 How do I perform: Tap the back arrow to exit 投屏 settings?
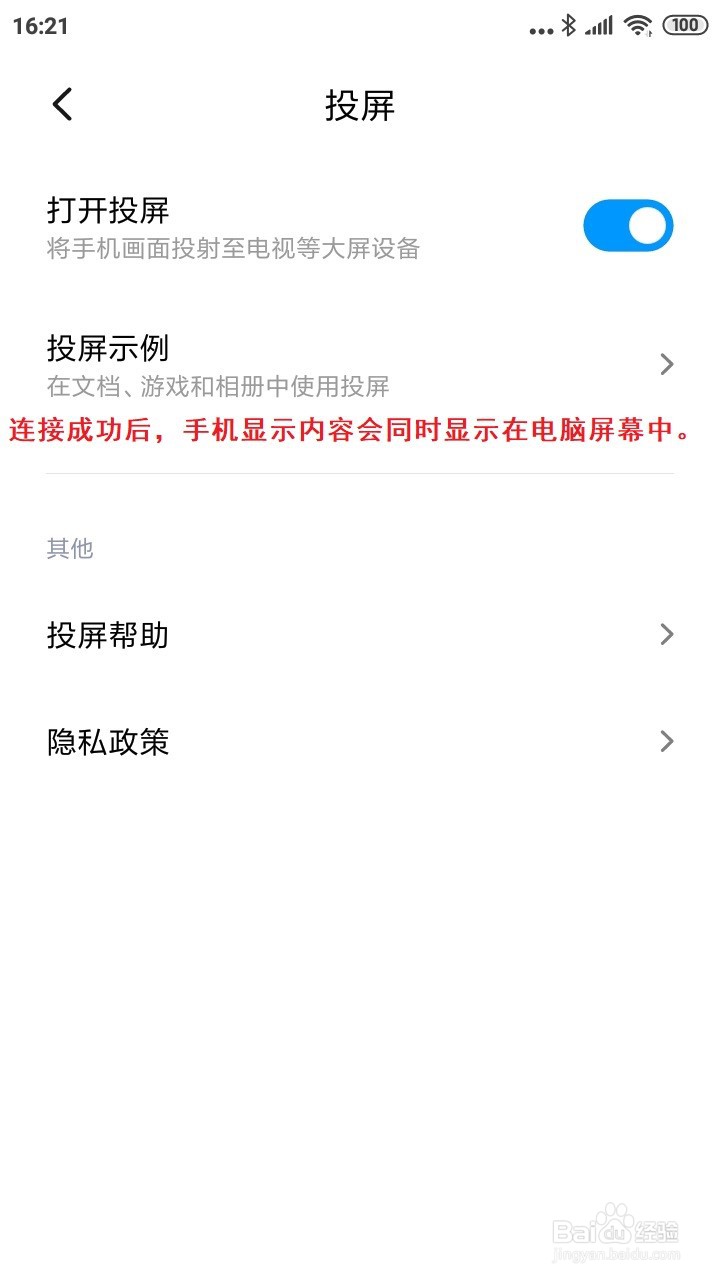tap(62, 104)
